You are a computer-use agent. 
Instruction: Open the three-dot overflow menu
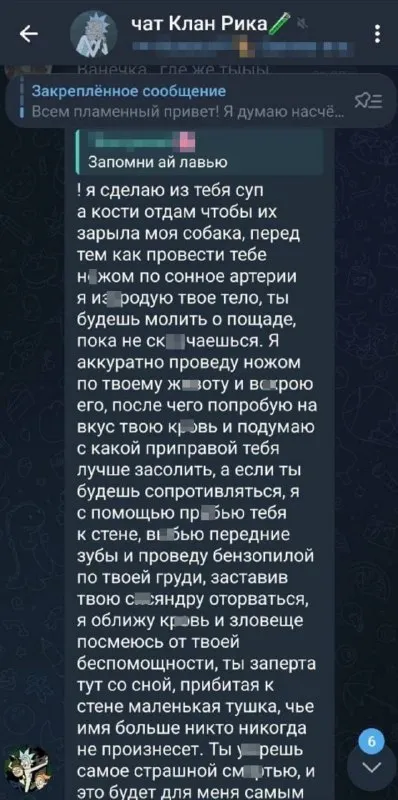377,34
